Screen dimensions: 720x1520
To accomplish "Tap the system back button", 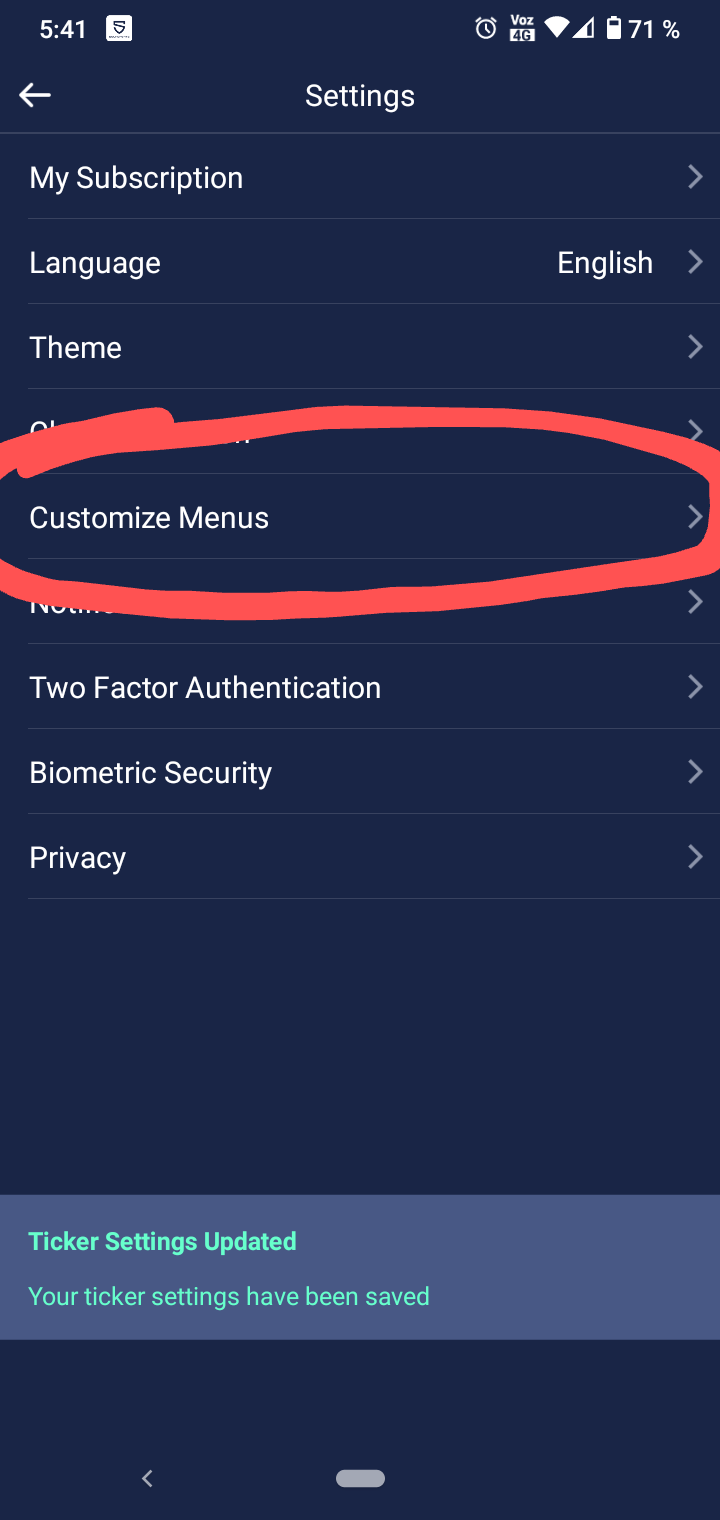I will (147, 1478).
